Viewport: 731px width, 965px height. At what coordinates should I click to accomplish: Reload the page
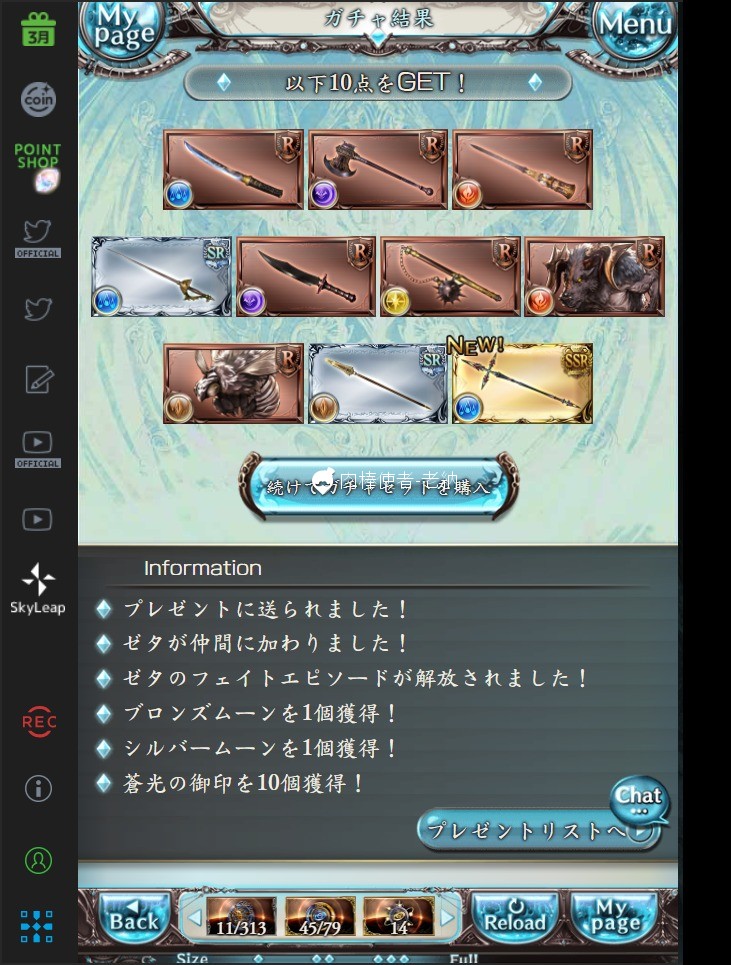pos(514,915)
